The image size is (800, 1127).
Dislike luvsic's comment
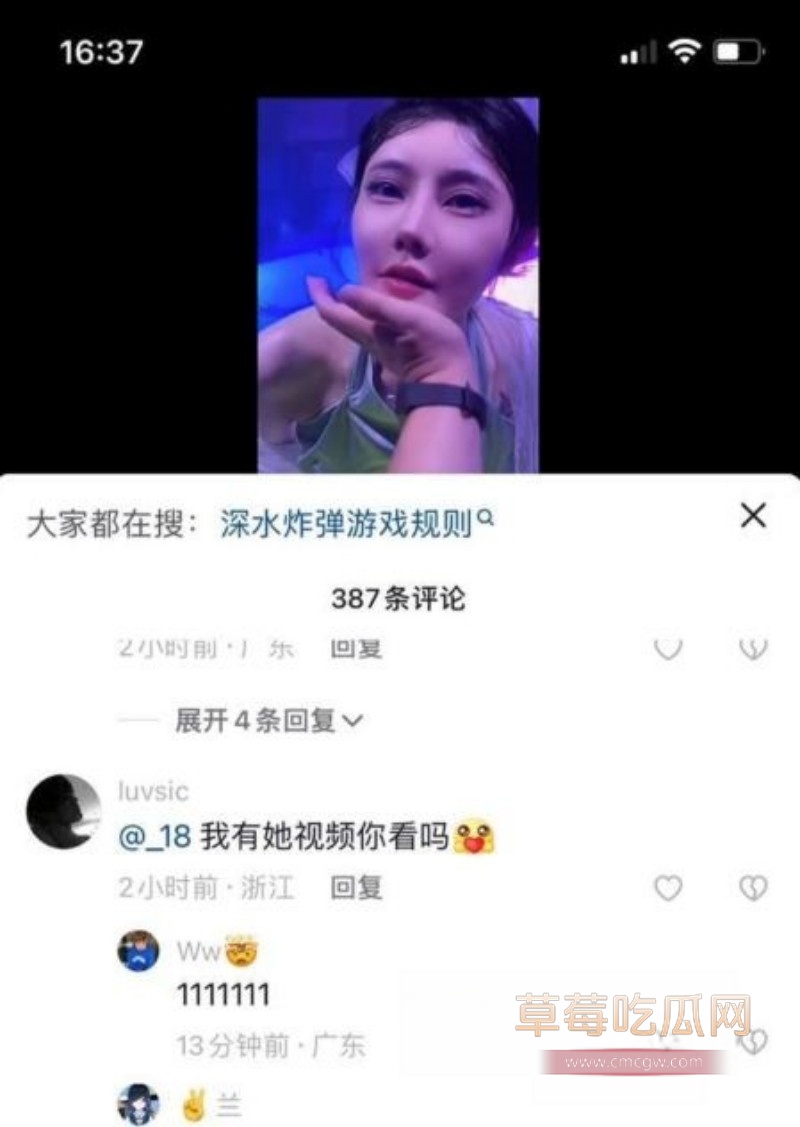(752, 887)
